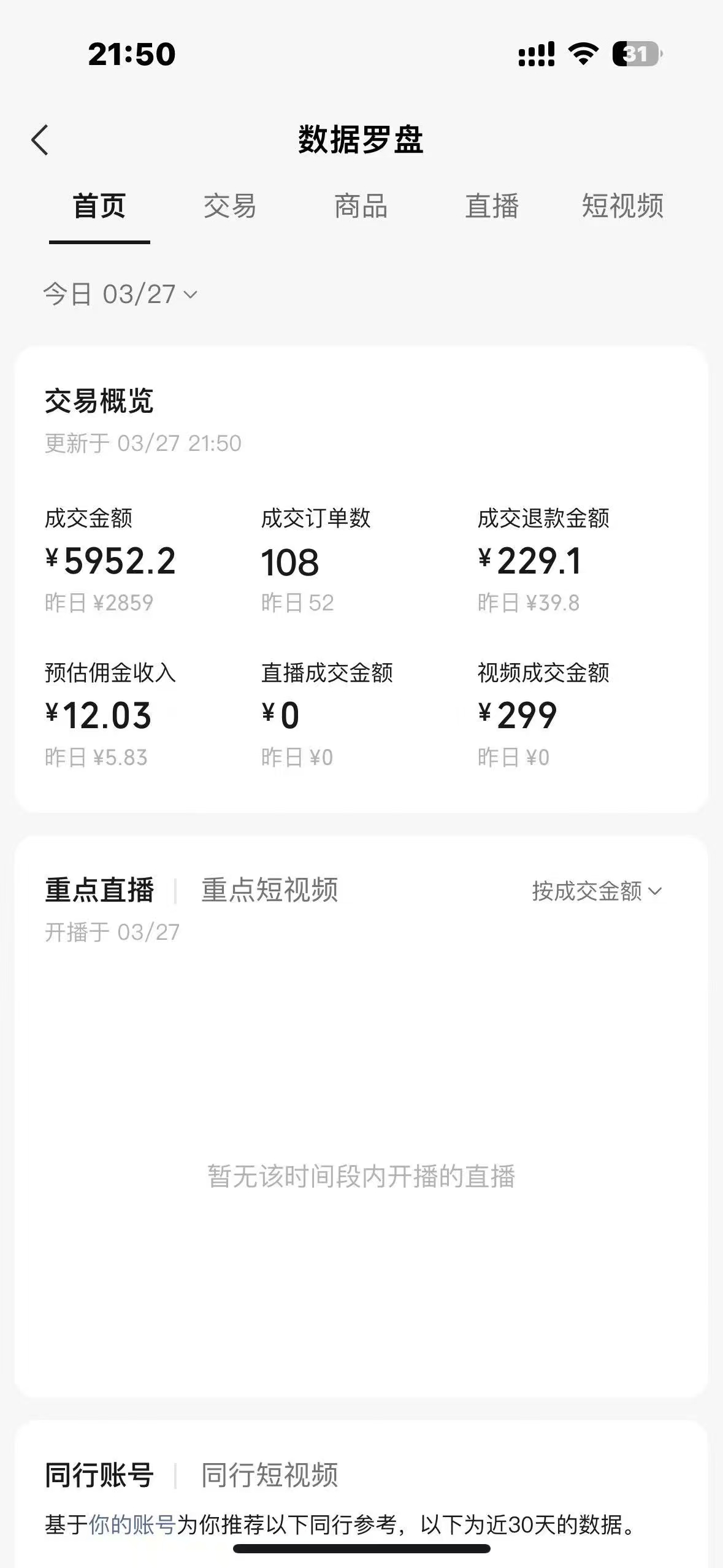The image size is (723, 1568).
Task: Tap the back arrow to leave 数据罗盘
Action: coord(40,140)
